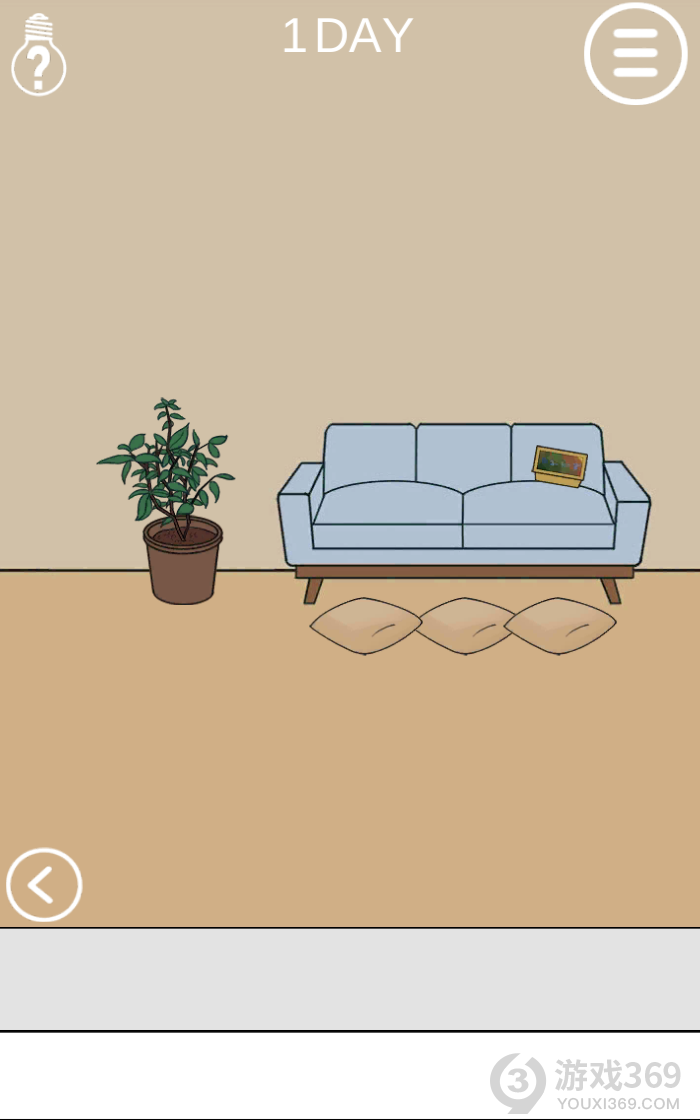Open the hamburger menu
Viewport: 700px width, 1120px height.
click(x=636, y=53)
